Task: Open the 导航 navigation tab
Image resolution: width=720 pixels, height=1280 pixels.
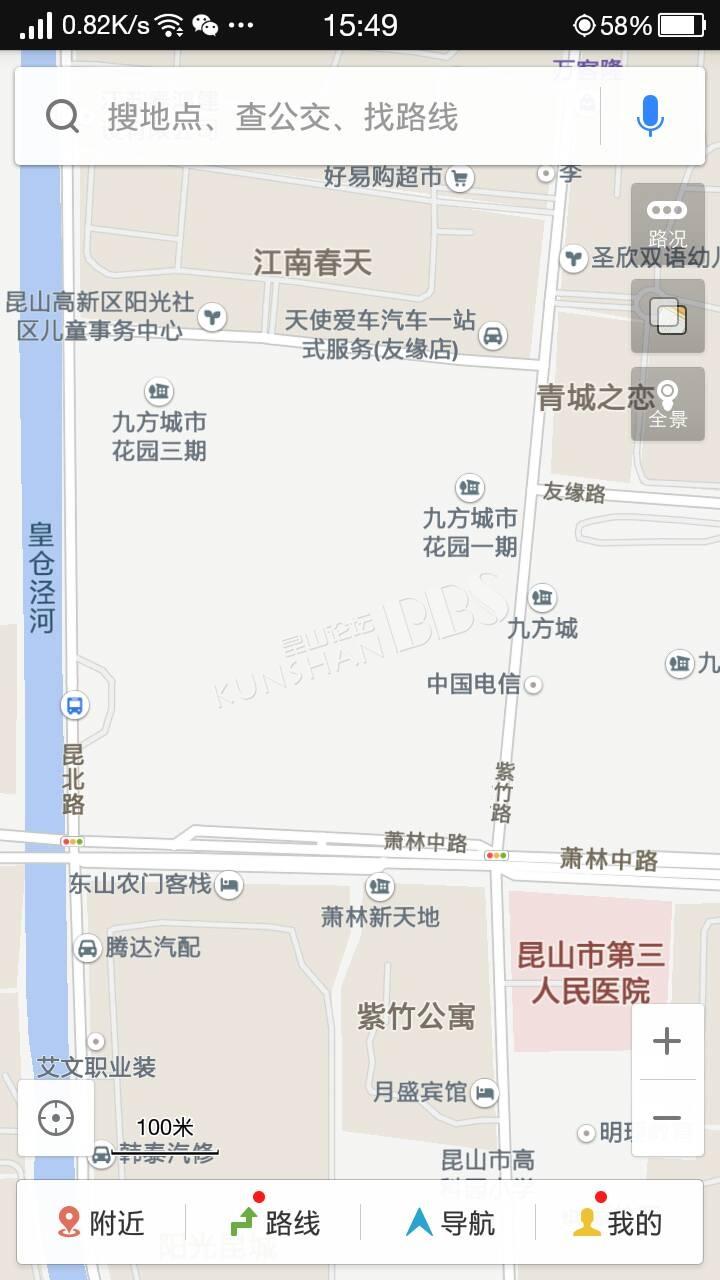Action: 450,1222
